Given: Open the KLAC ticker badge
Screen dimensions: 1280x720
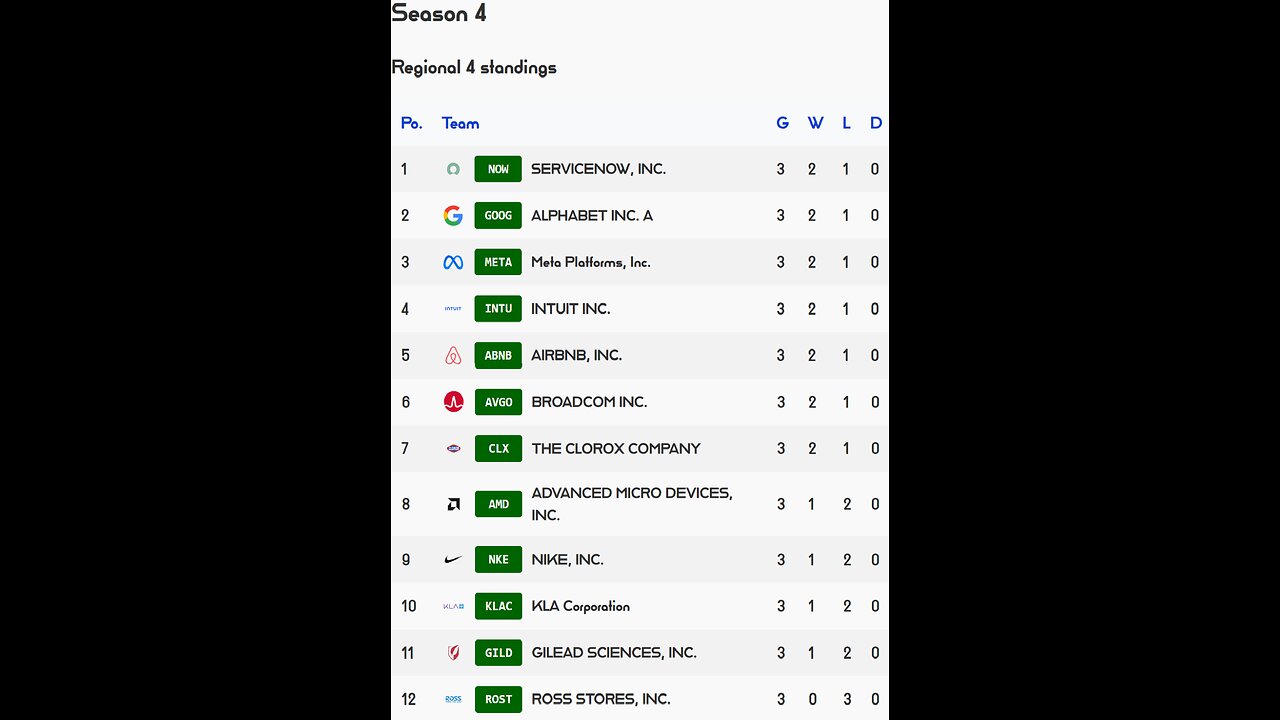Looking at the screenshot, I should (x=498, y=606).
